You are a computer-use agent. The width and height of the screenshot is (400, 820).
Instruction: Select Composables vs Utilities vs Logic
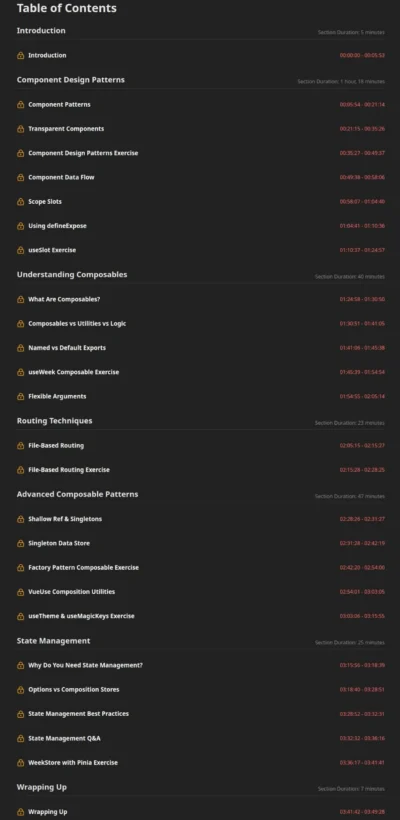(x=77, y=324)
